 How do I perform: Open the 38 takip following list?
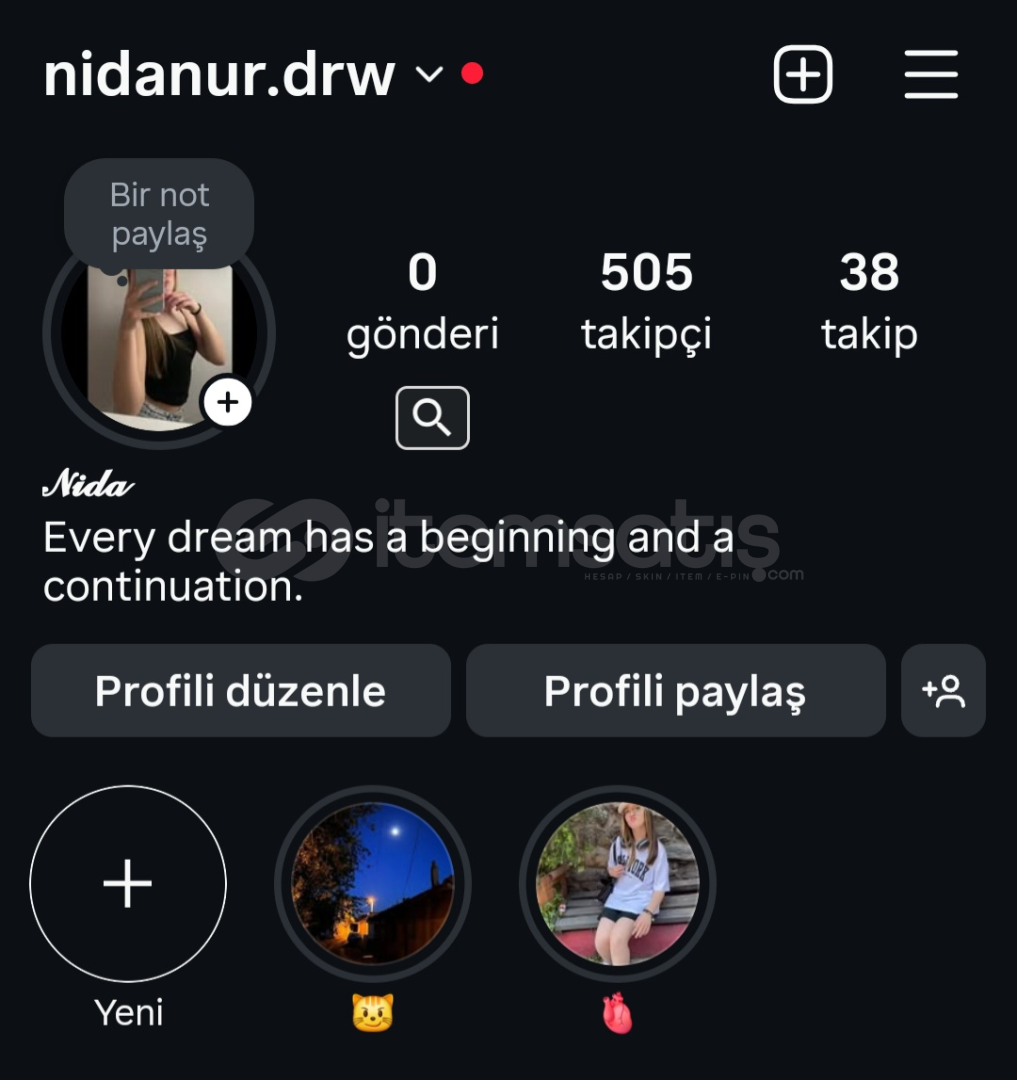coord(869,301)
